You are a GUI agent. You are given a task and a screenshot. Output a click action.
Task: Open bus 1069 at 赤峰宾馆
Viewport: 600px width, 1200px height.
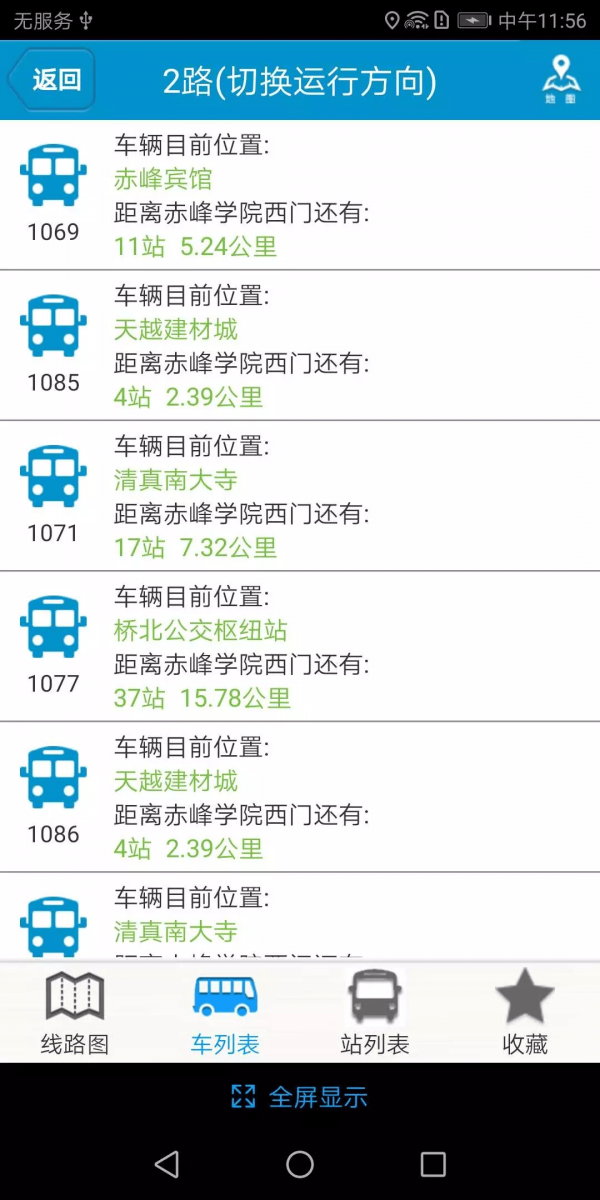click(300, 196)
